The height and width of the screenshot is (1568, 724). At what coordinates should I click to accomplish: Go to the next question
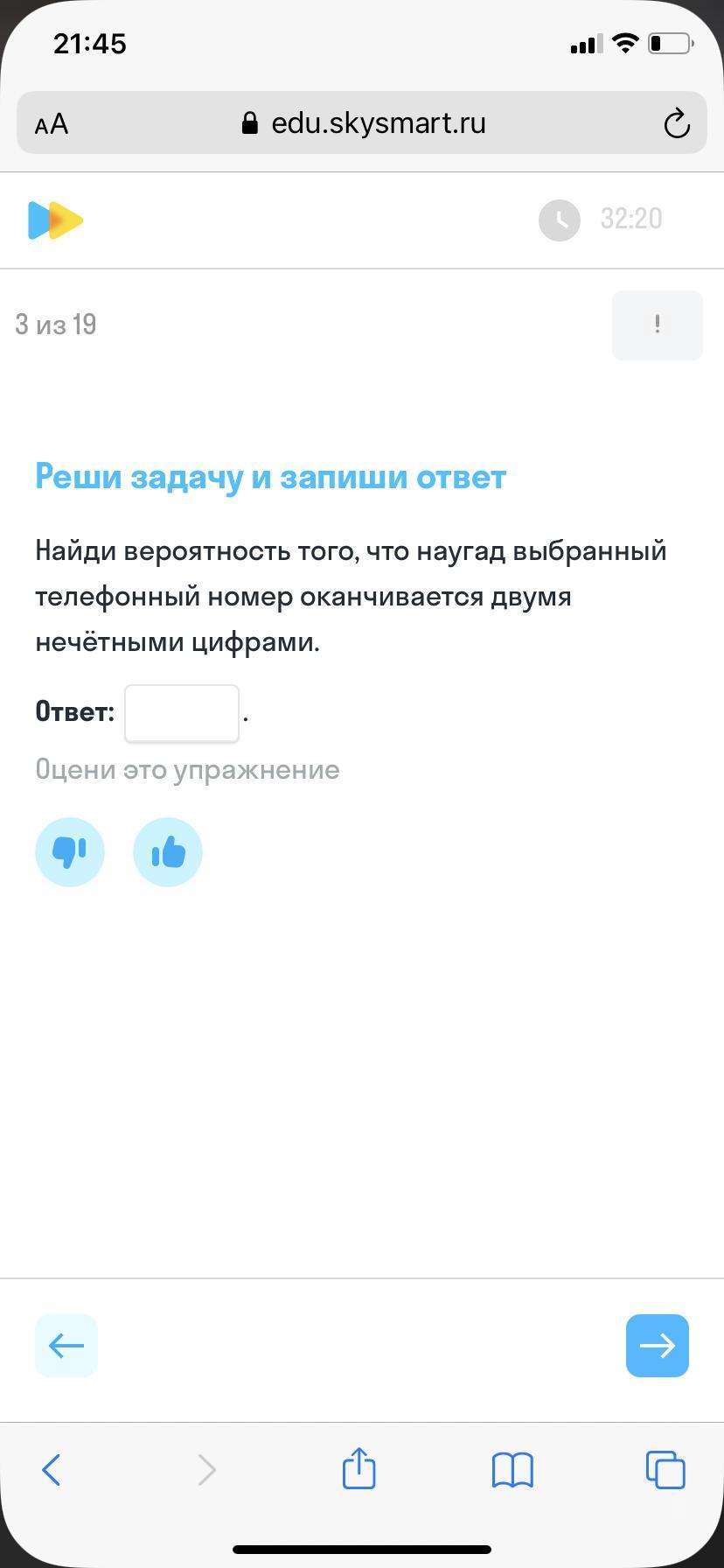[x=657, y=1345]
